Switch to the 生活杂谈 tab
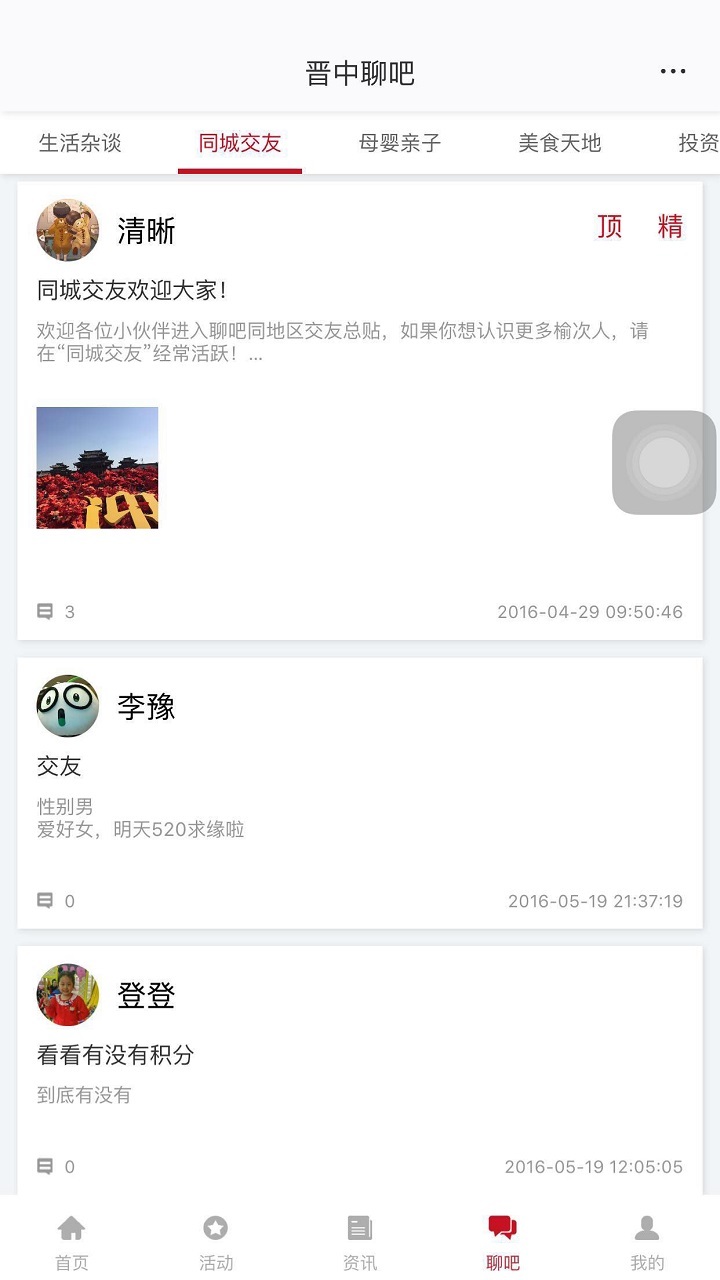 [80, 143]
